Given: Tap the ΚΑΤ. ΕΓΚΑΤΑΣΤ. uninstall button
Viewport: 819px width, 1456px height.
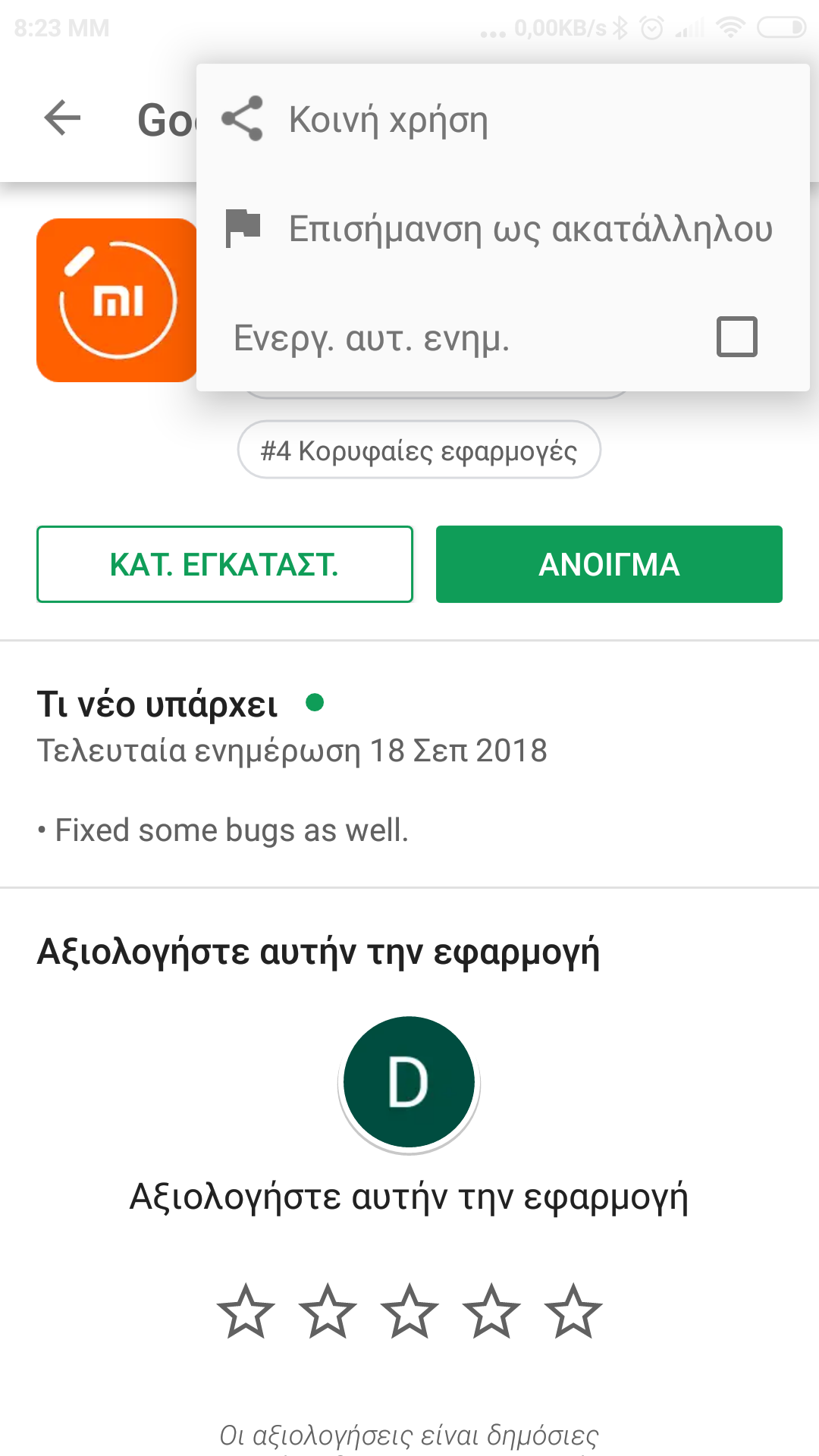Looking at the screenshot, I should click(x=224, y=564).
